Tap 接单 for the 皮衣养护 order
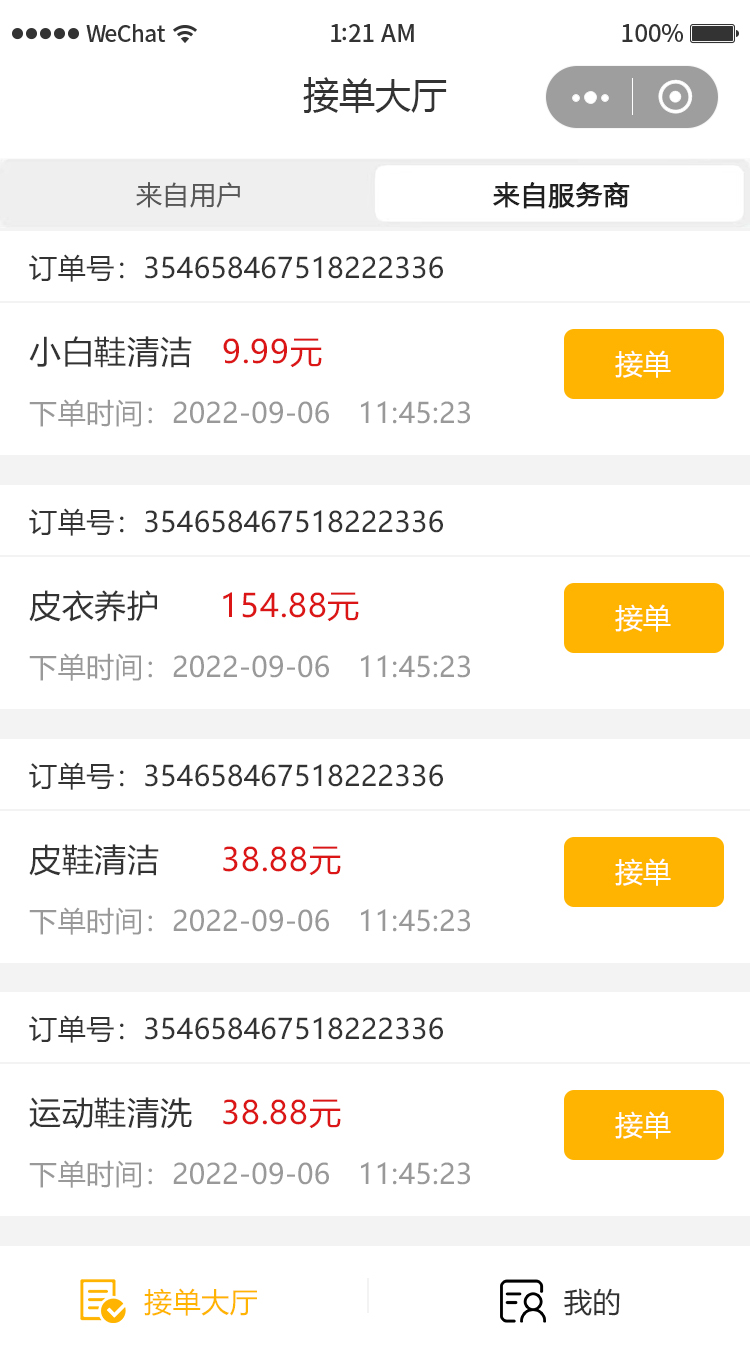The width and height of the screenshot is (750, 1346). point(643,618)
